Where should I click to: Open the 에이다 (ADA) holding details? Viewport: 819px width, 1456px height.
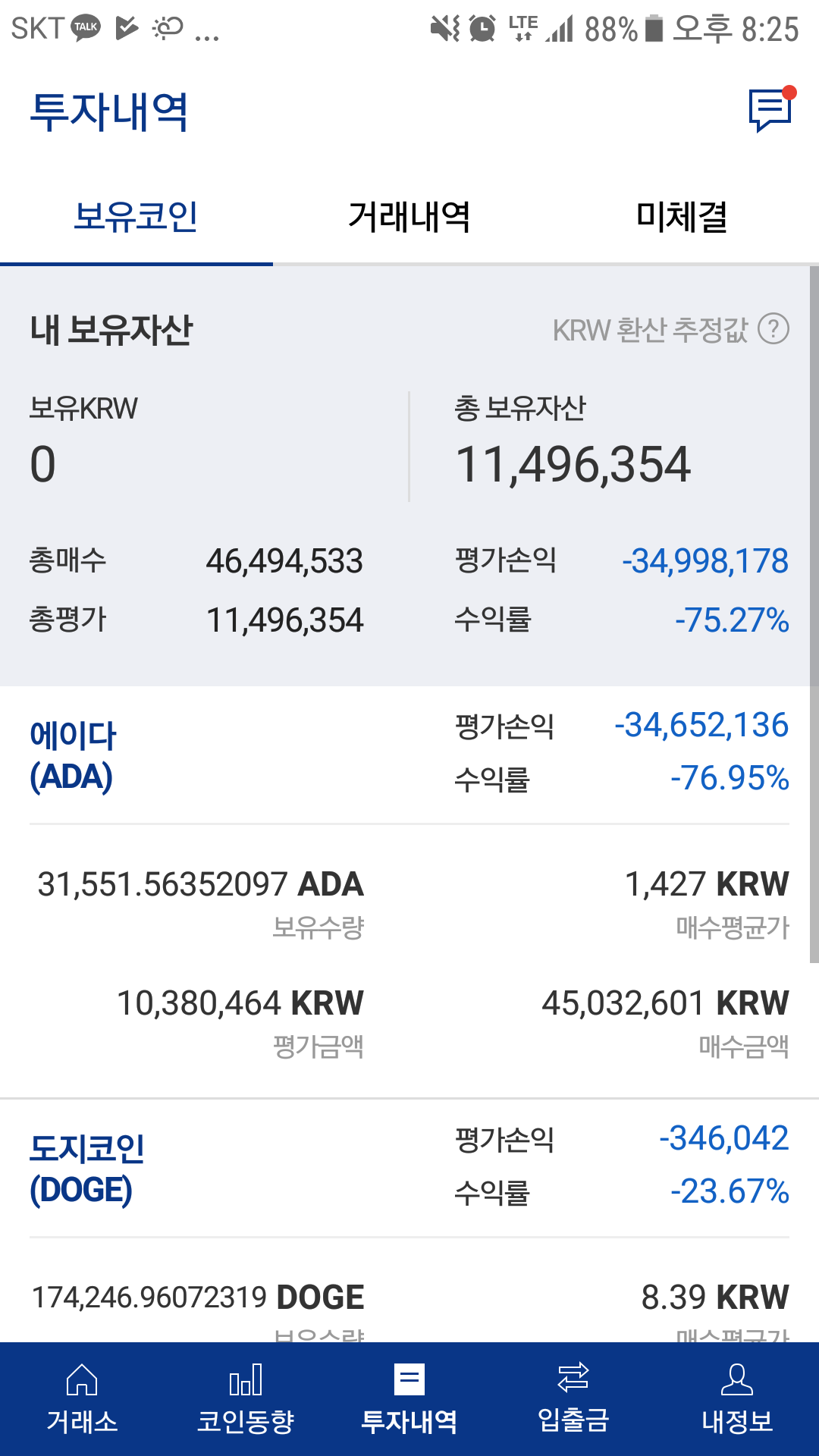click(74, 755)
